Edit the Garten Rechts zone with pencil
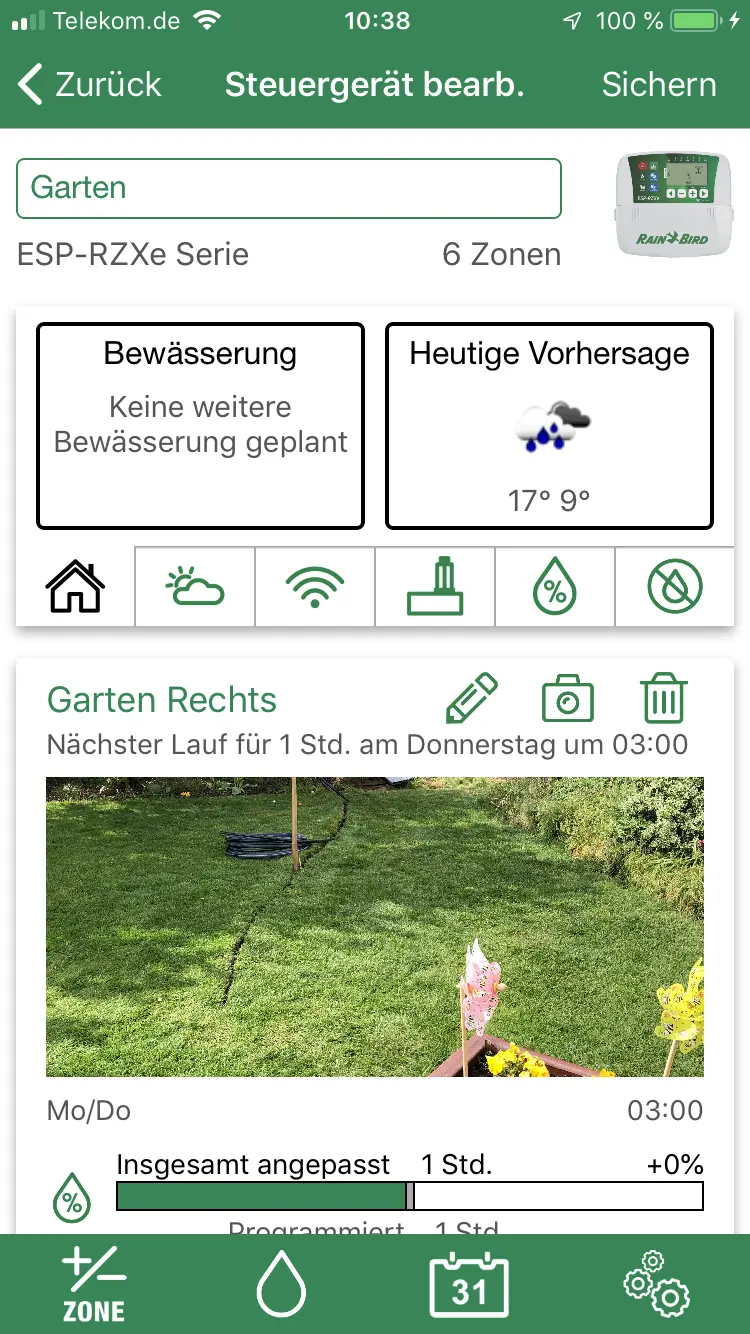The height and width of the screenshot is (1334, 750). pyautogui.click(x=471, y=699)
